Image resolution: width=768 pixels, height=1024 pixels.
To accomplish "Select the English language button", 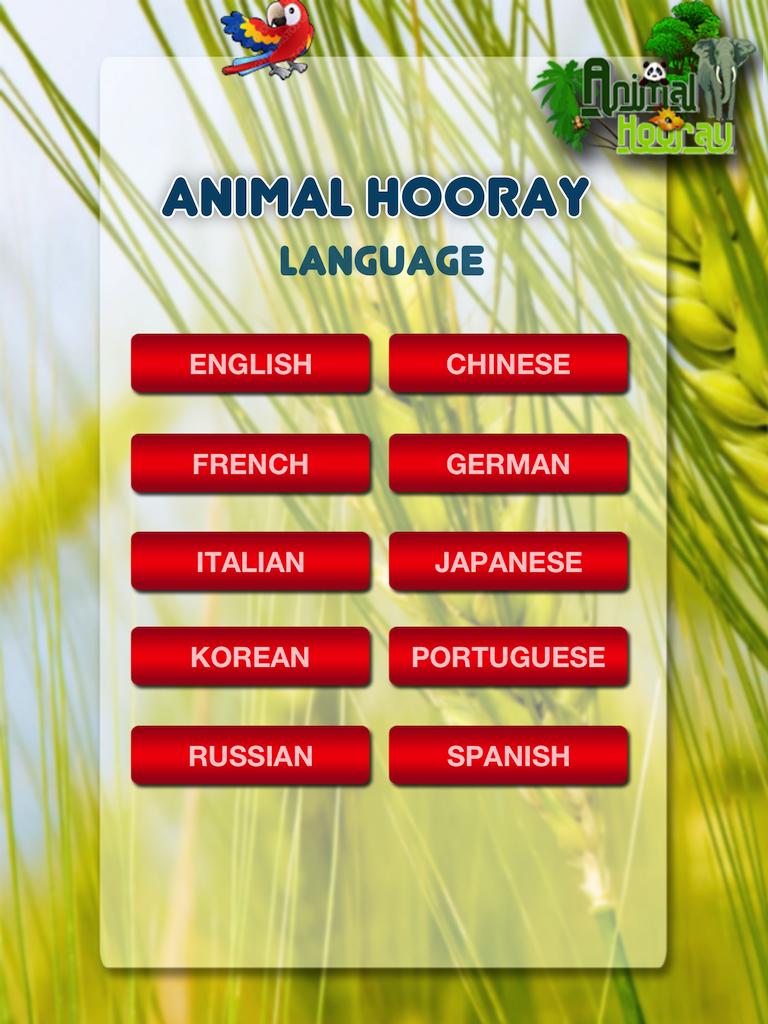I will (x=250, y=364).
